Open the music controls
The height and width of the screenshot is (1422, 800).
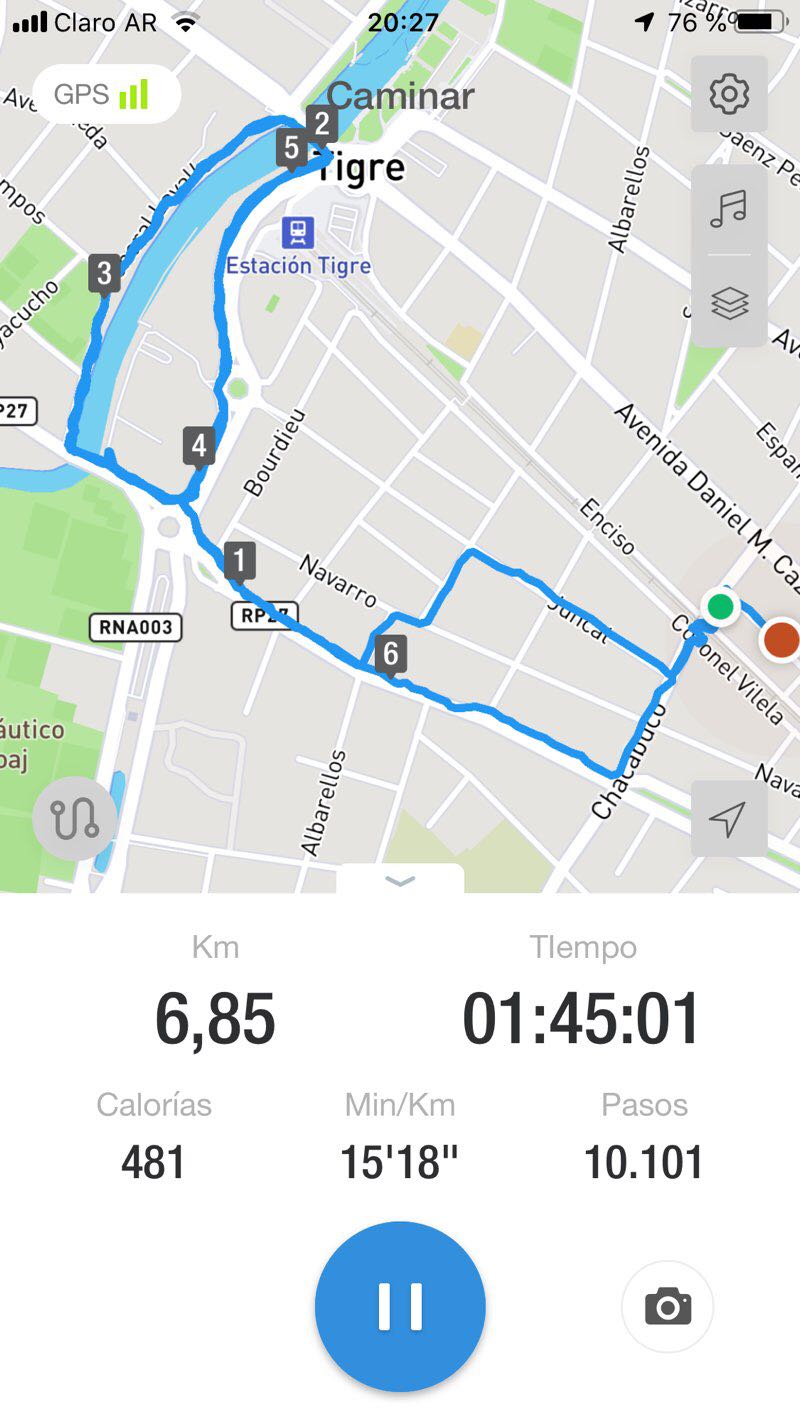(729, 209)
